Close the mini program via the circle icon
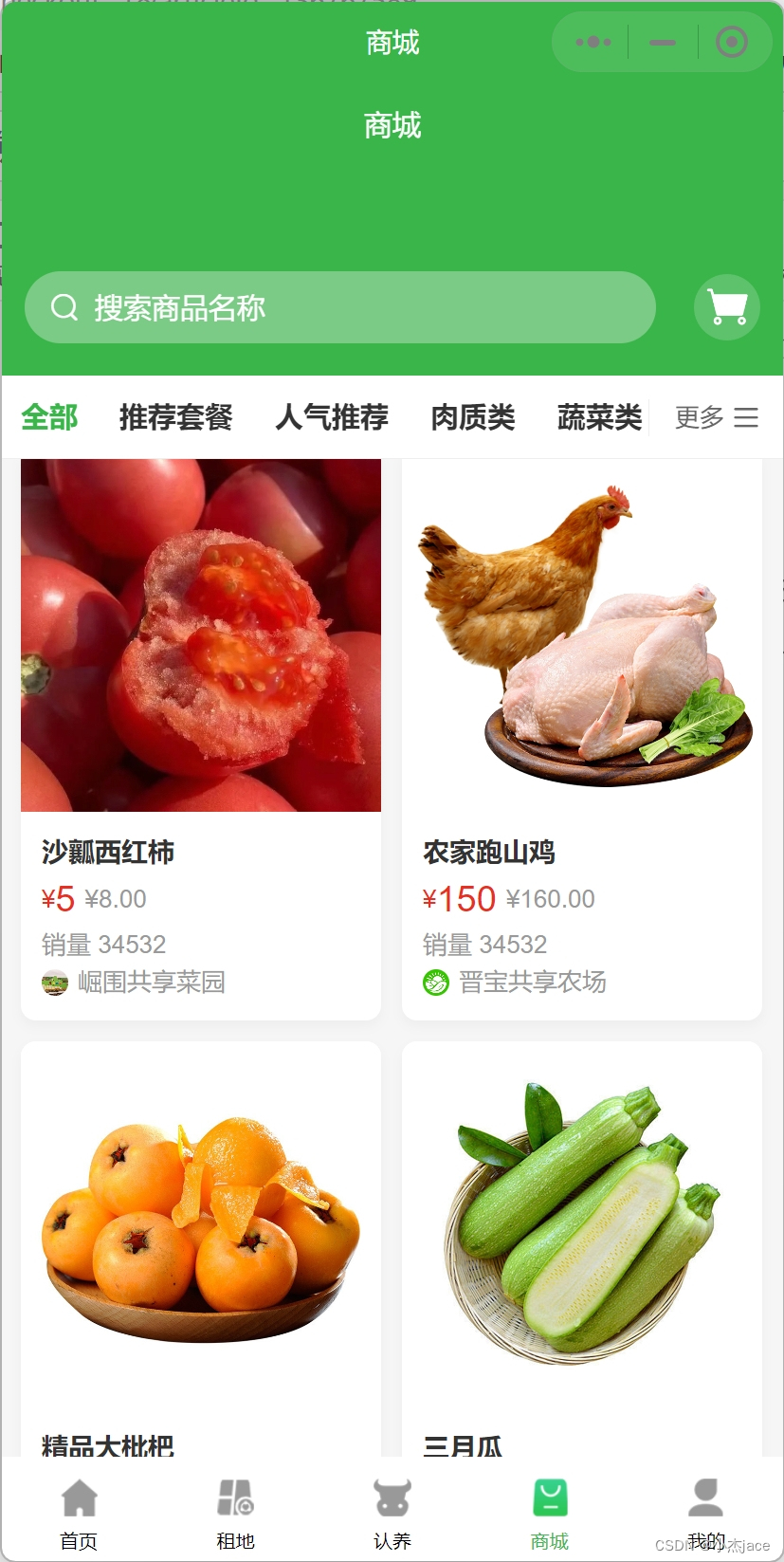 tap(731, 42)
